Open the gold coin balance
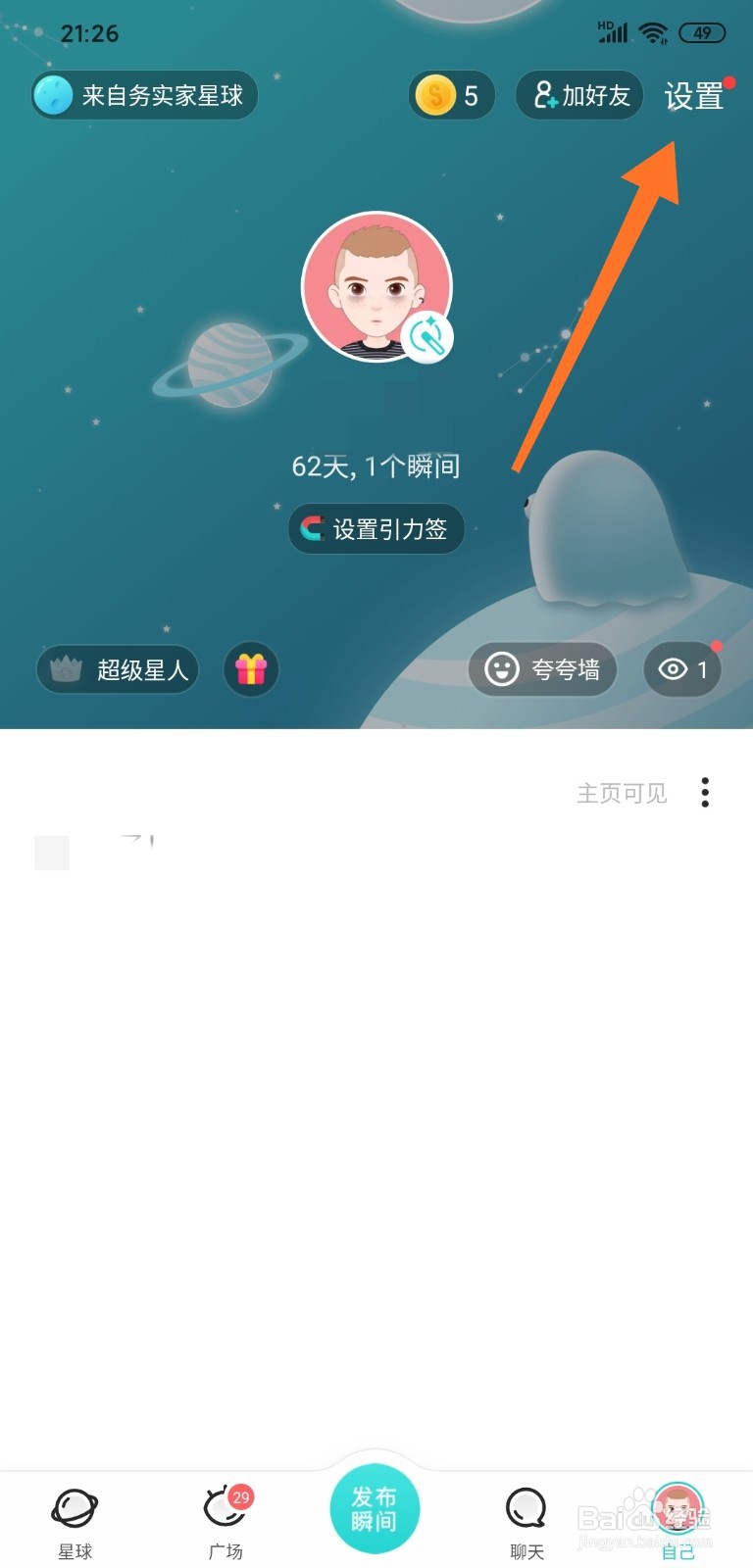Screen dimensions: 753x1568 [451, 95]
